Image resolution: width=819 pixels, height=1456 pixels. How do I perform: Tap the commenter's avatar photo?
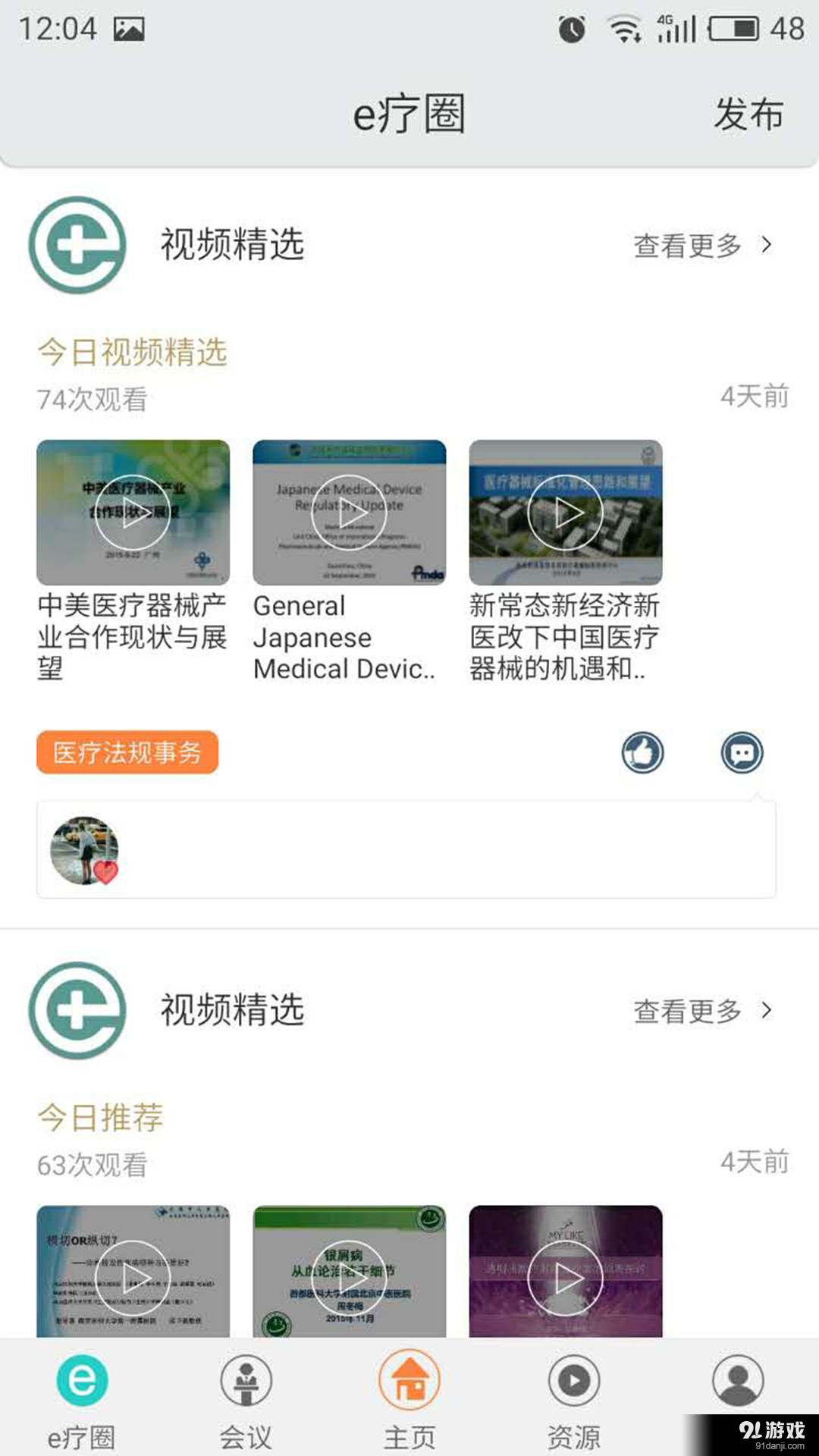[82, 849]
